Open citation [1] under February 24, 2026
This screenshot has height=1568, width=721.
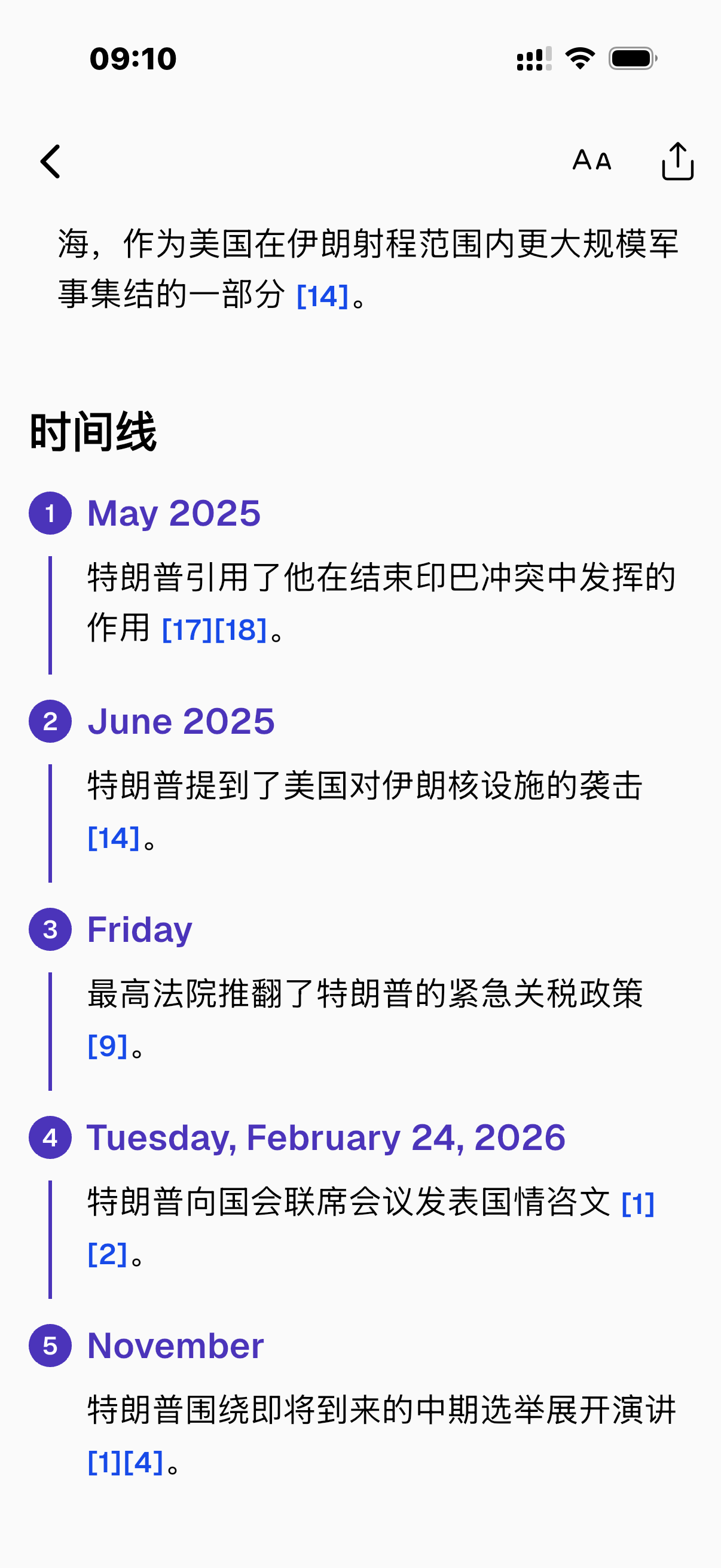coord(638,1203)
